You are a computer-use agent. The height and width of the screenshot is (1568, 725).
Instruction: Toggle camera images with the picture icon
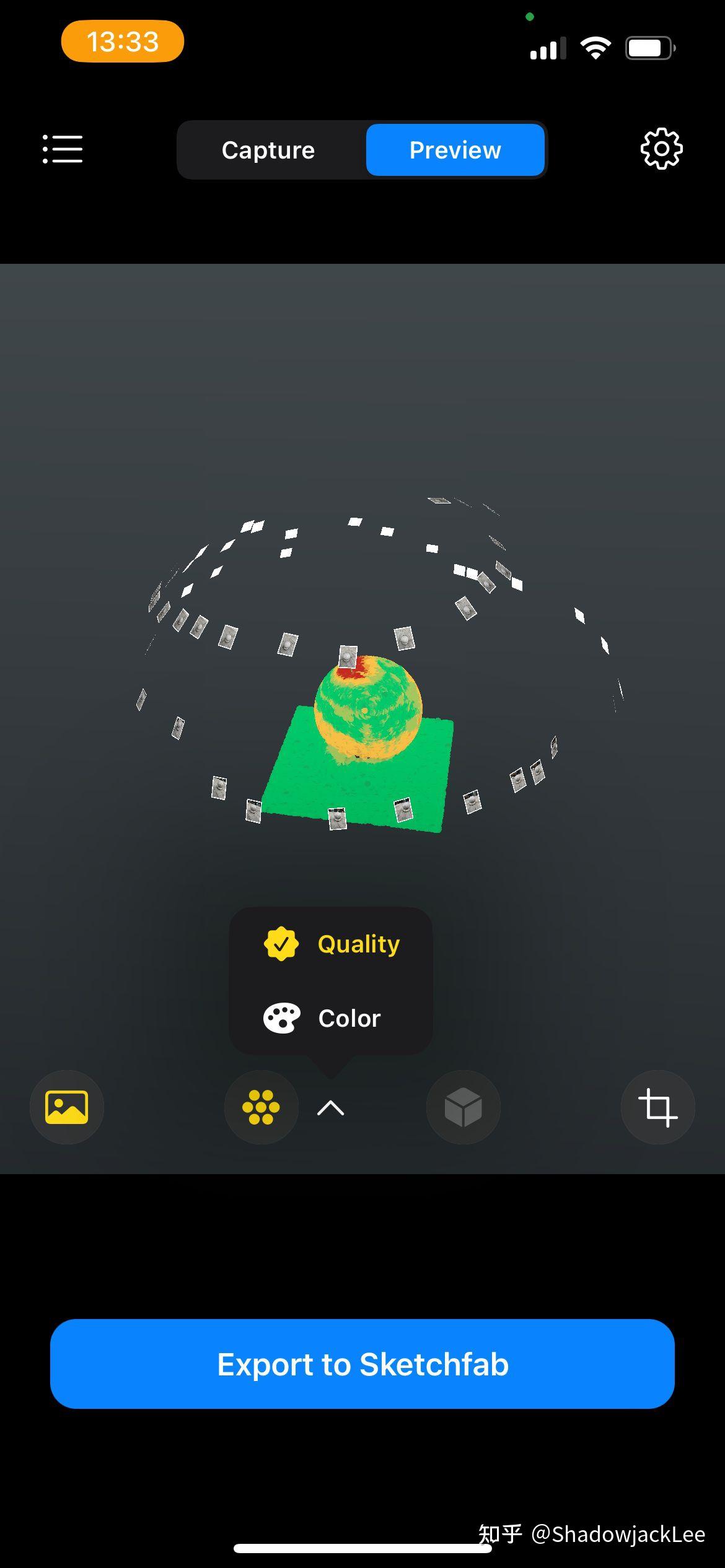[67, 1107]
